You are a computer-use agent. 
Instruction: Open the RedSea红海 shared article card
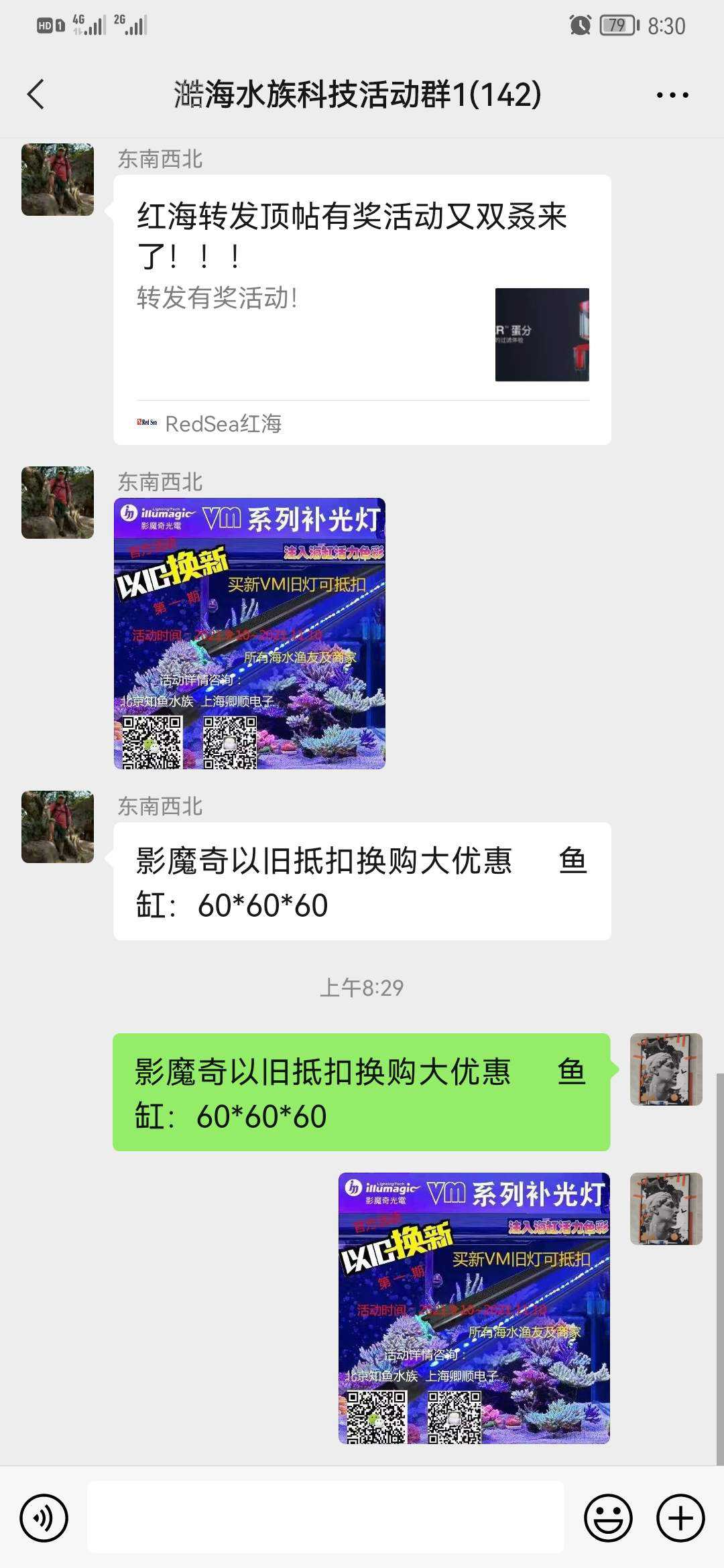[362, 310]
